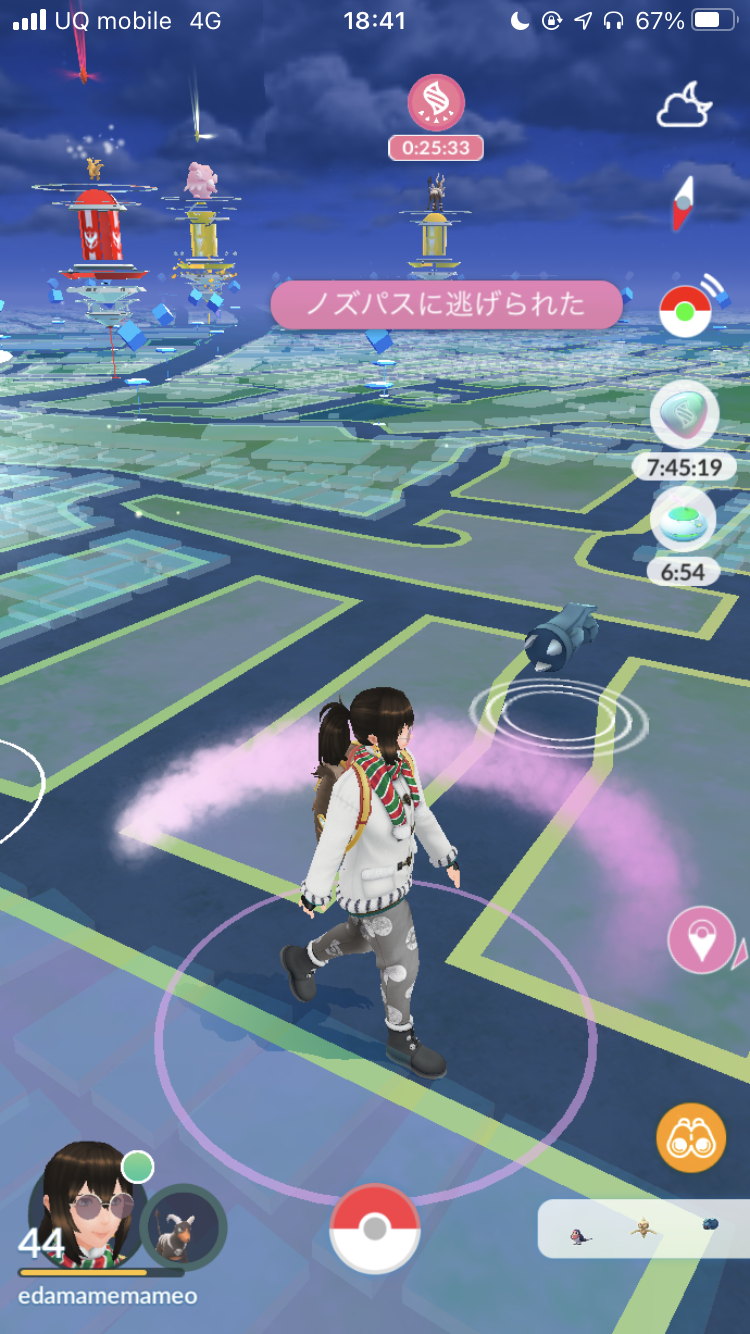
Task: Open the buddy Pokémon icon
Action: point(184,1227)
